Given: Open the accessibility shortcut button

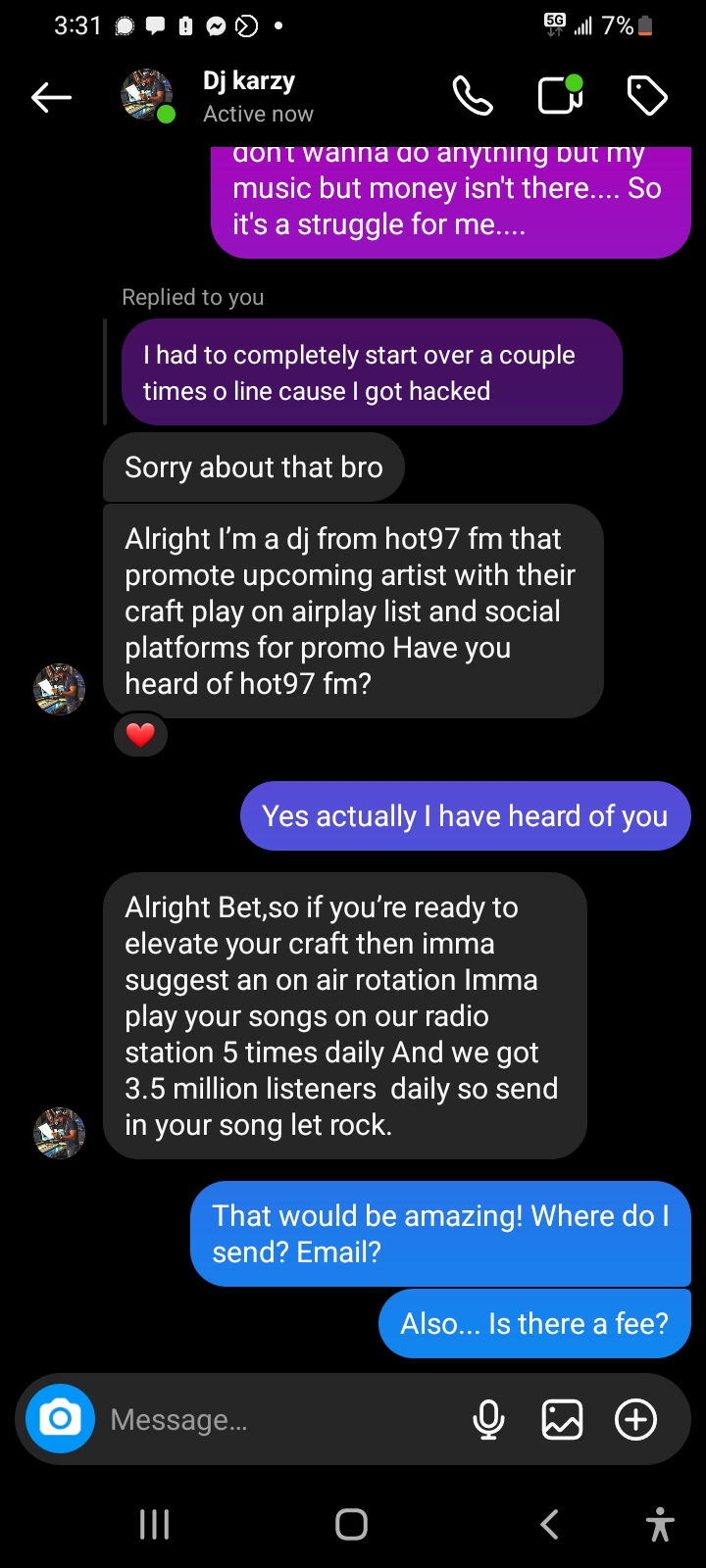Looking at the screenshot, I should pyautogui.click(x=660, y=1524).
